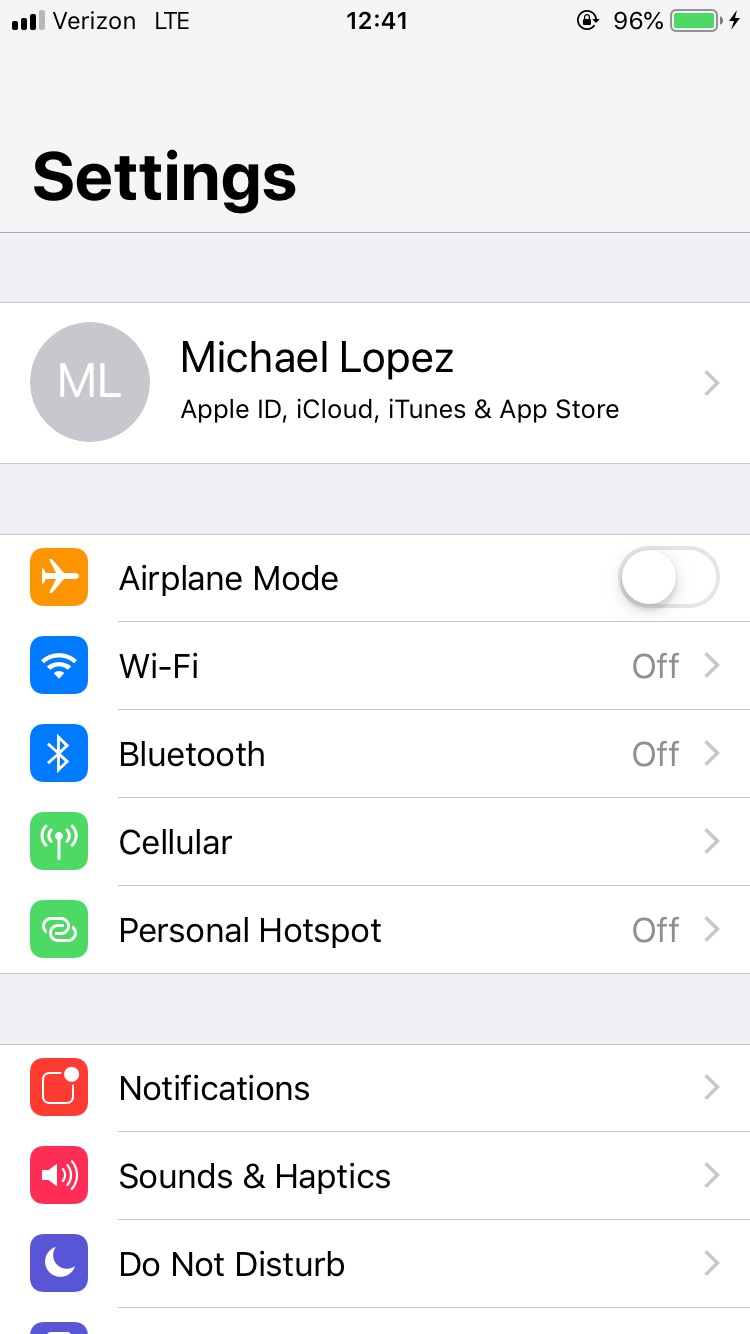750x1334 pixels.
Task: Open Personal Hotspot settings
Action: click(x=375, y=930)
